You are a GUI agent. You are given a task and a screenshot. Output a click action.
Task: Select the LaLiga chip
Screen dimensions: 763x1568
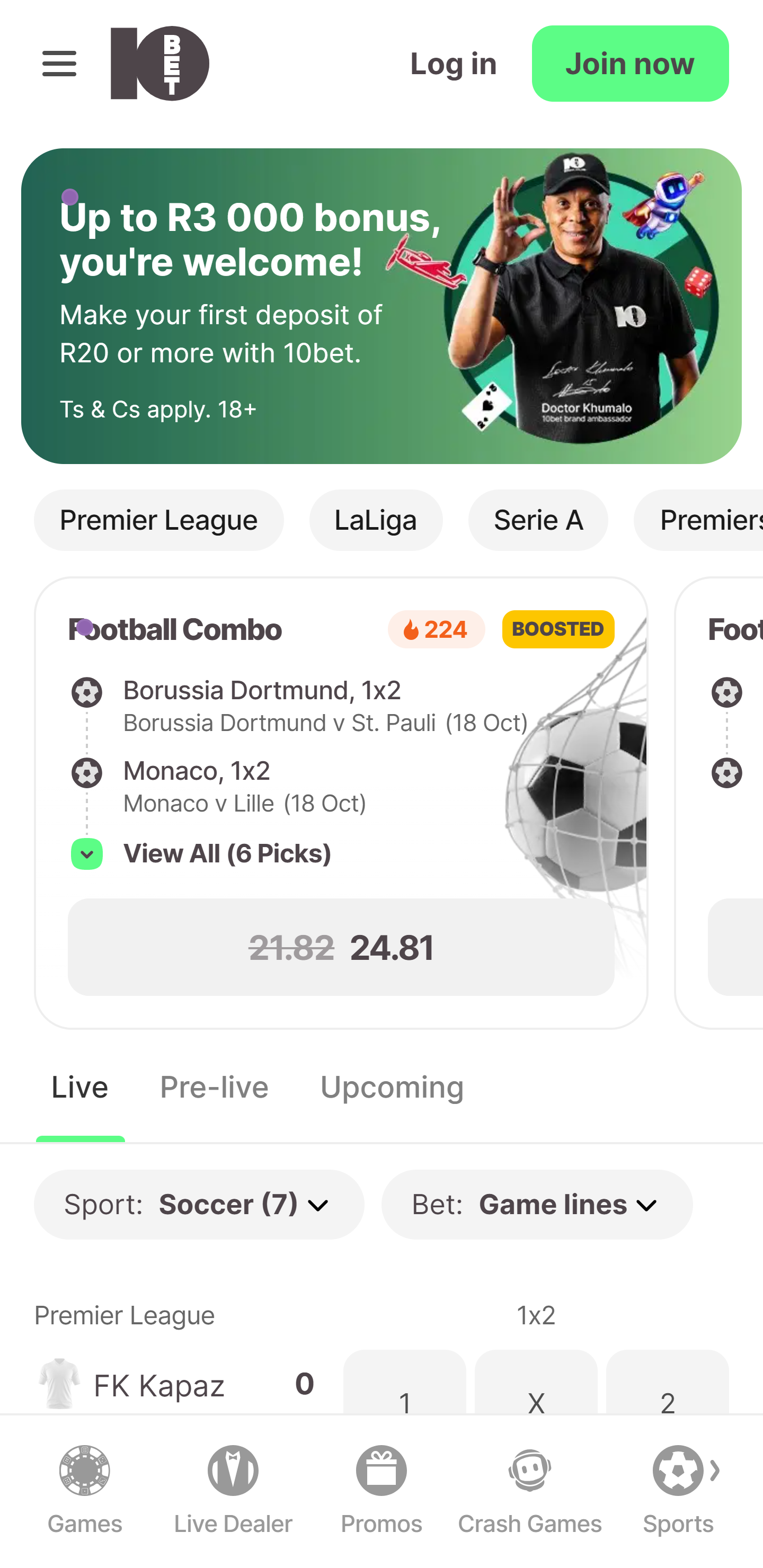coord(376,520)
